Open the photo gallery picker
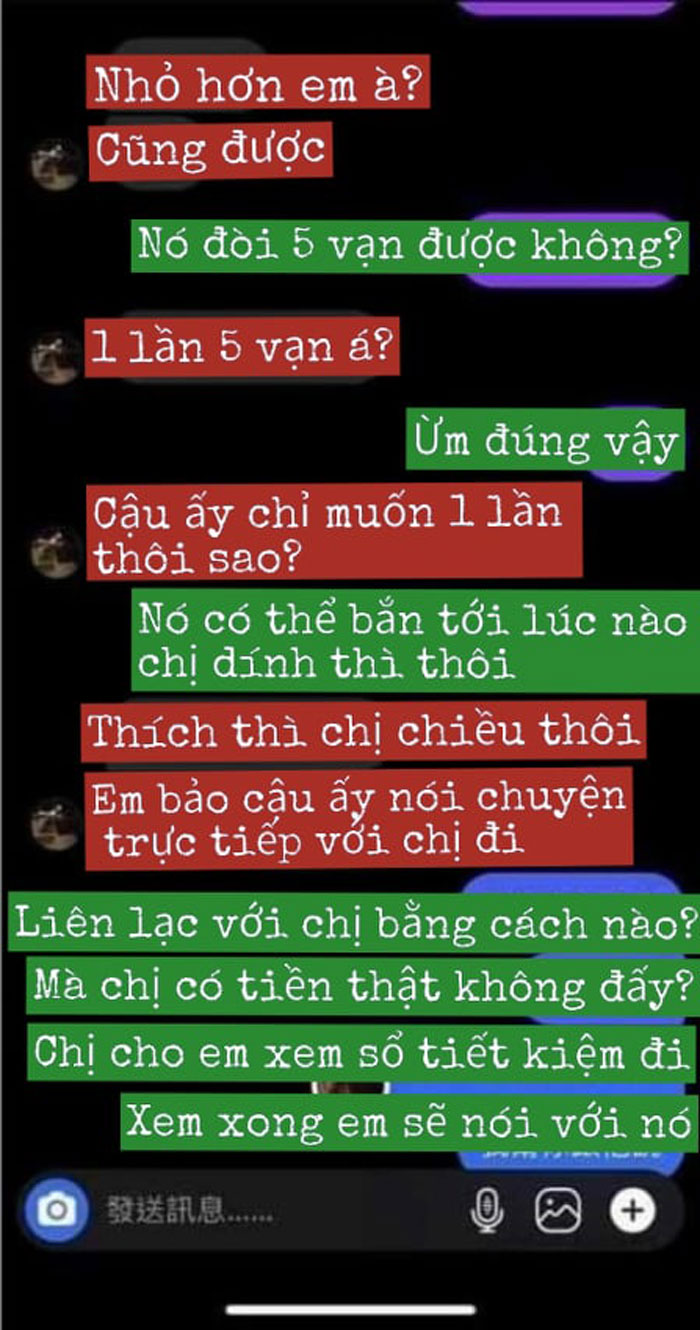Screen dimensions: 700x1330 (x=558, y=1212)
